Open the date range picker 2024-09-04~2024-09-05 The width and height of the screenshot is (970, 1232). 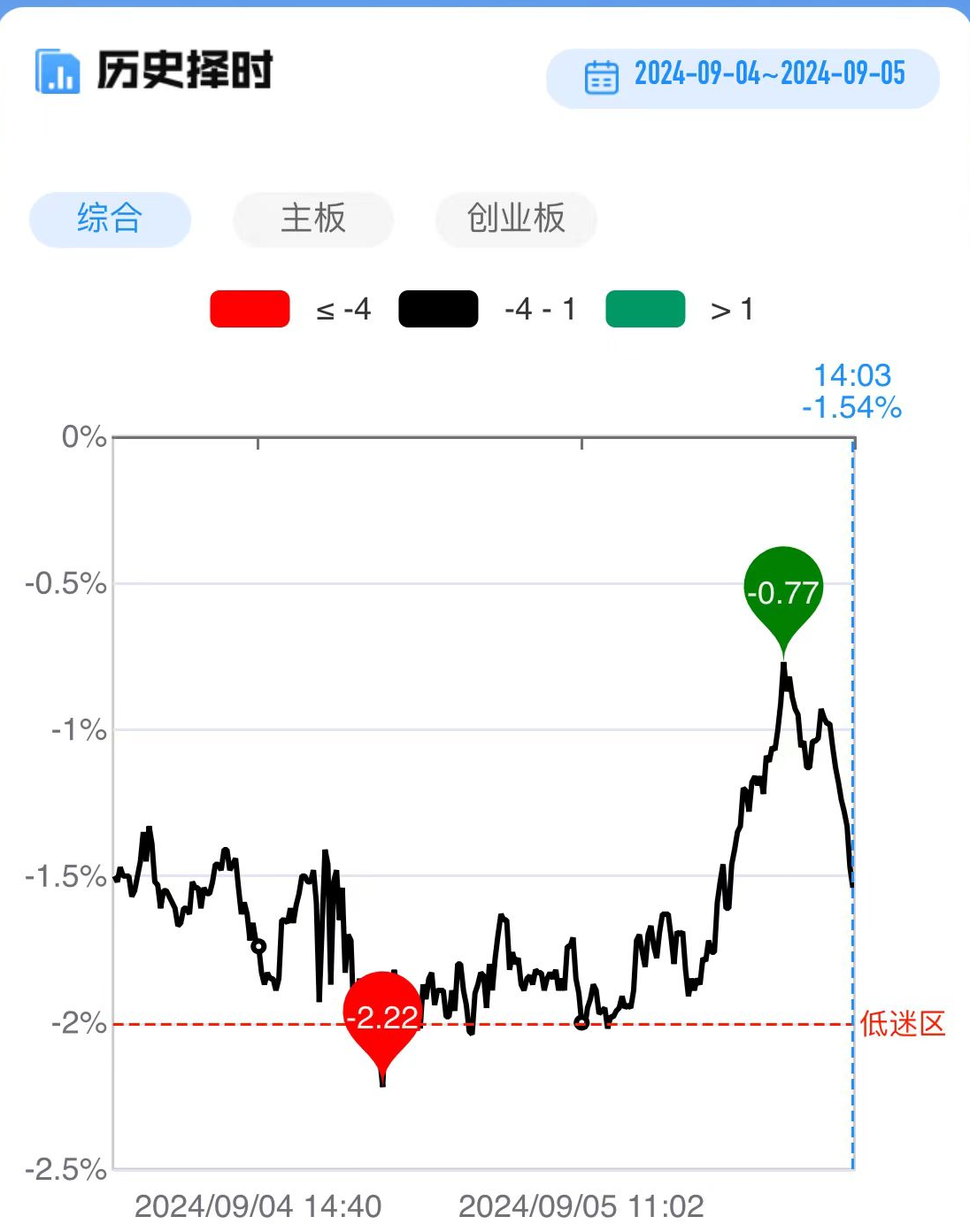tap(743, 77)
